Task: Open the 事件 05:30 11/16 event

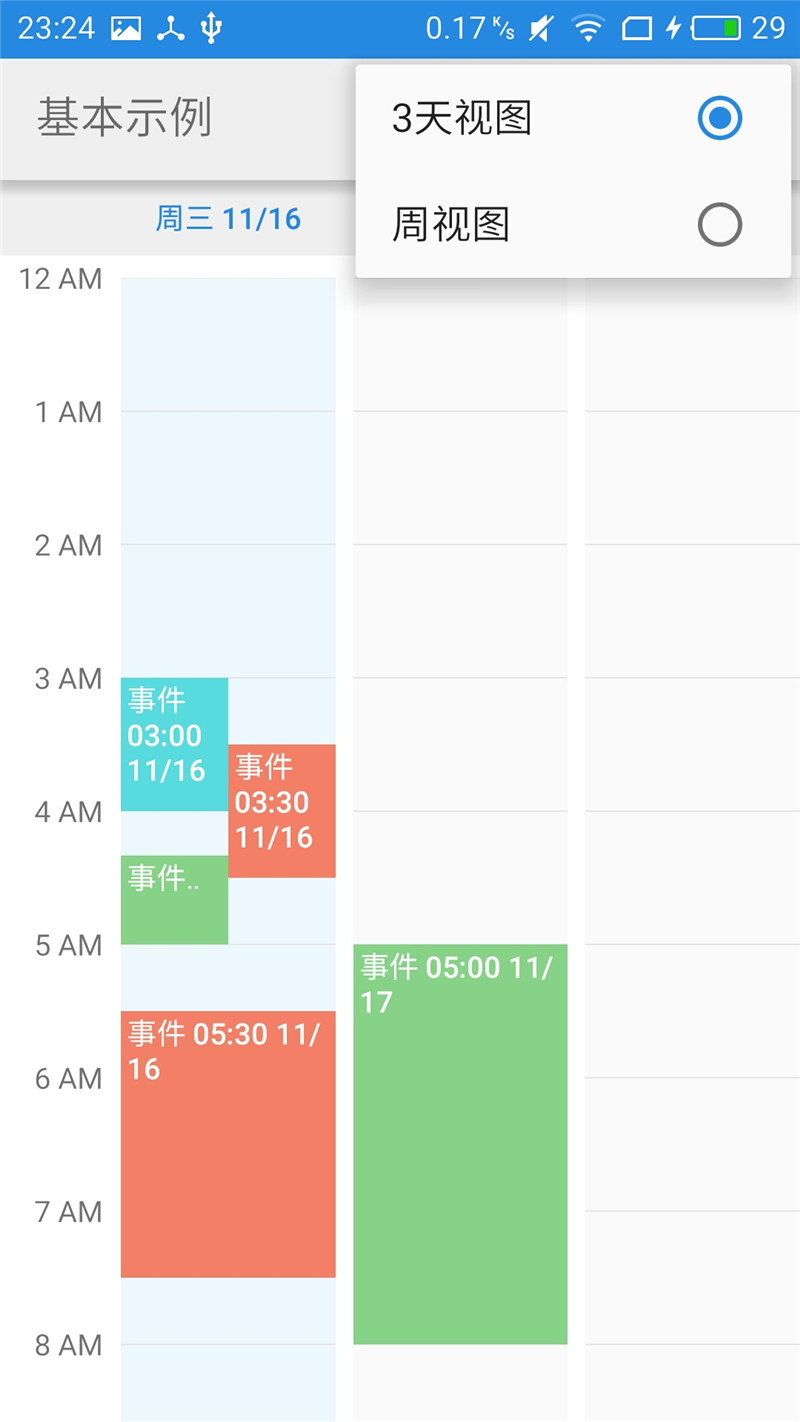Action: click(x=228, y=1143)
